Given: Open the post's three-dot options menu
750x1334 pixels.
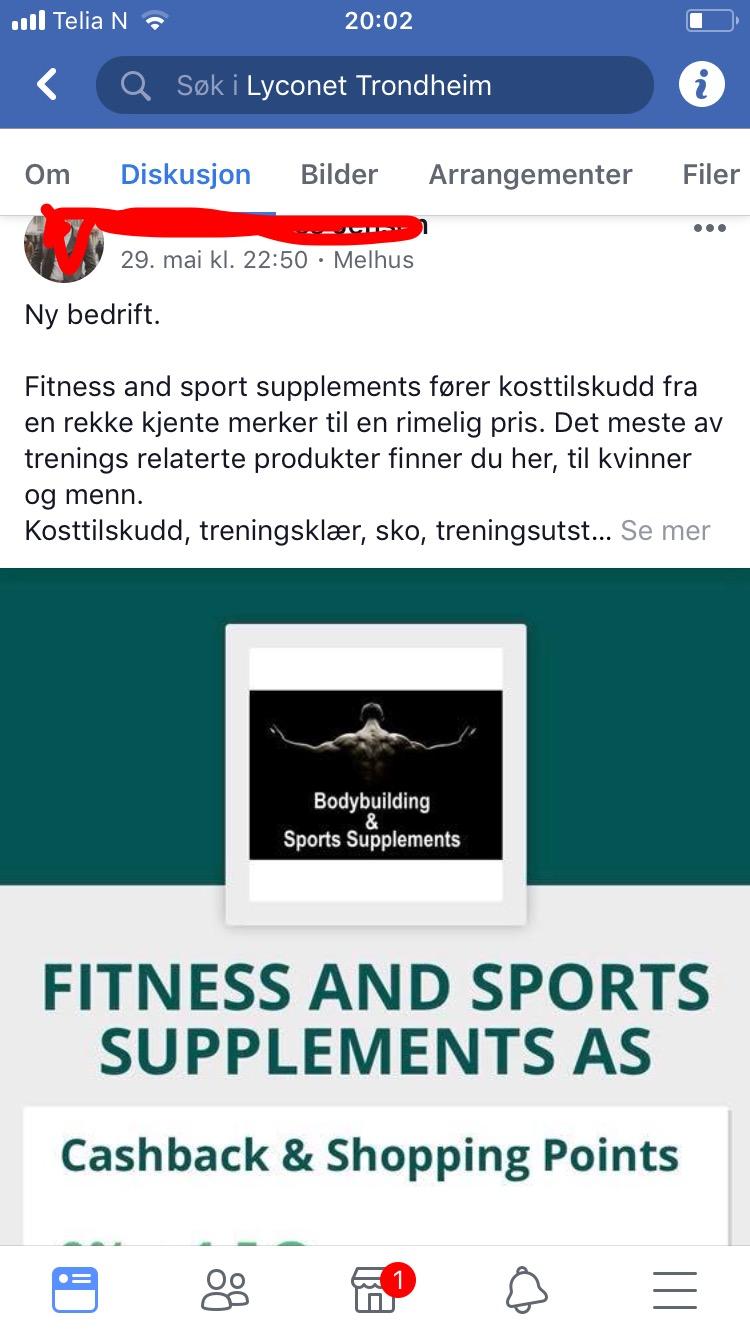Looking at the screenshot, I should point(709,228).
